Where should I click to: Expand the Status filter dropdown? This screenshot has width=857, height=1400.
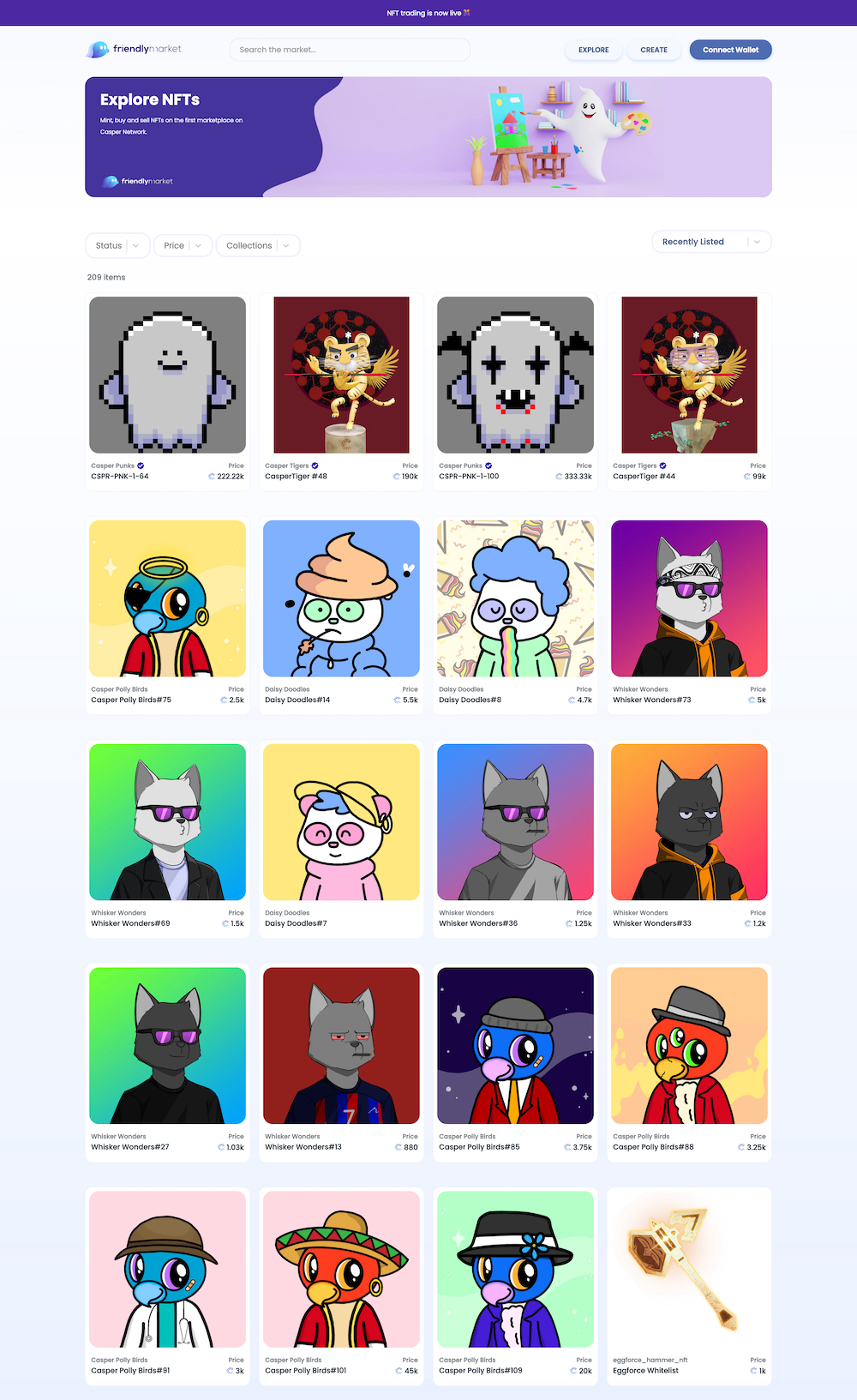tap(118, 245)
